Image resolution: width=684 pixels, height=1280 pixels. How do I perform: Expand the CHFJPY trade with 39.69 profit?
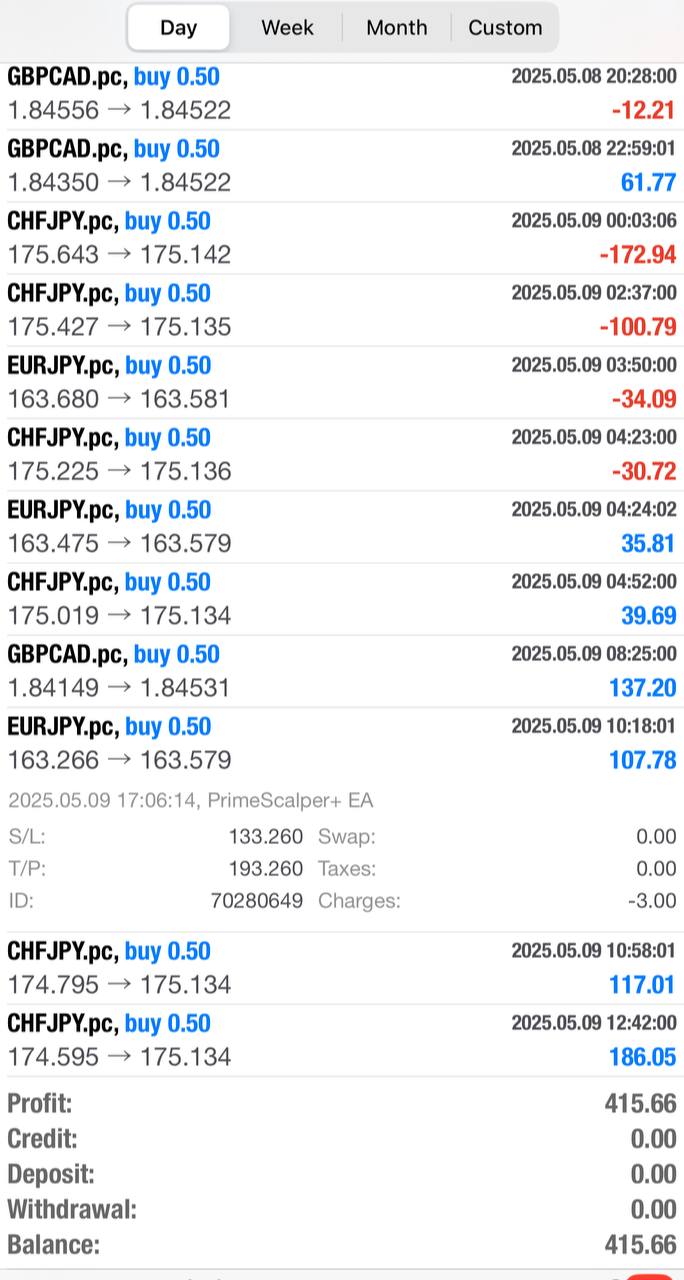[342, 598]
